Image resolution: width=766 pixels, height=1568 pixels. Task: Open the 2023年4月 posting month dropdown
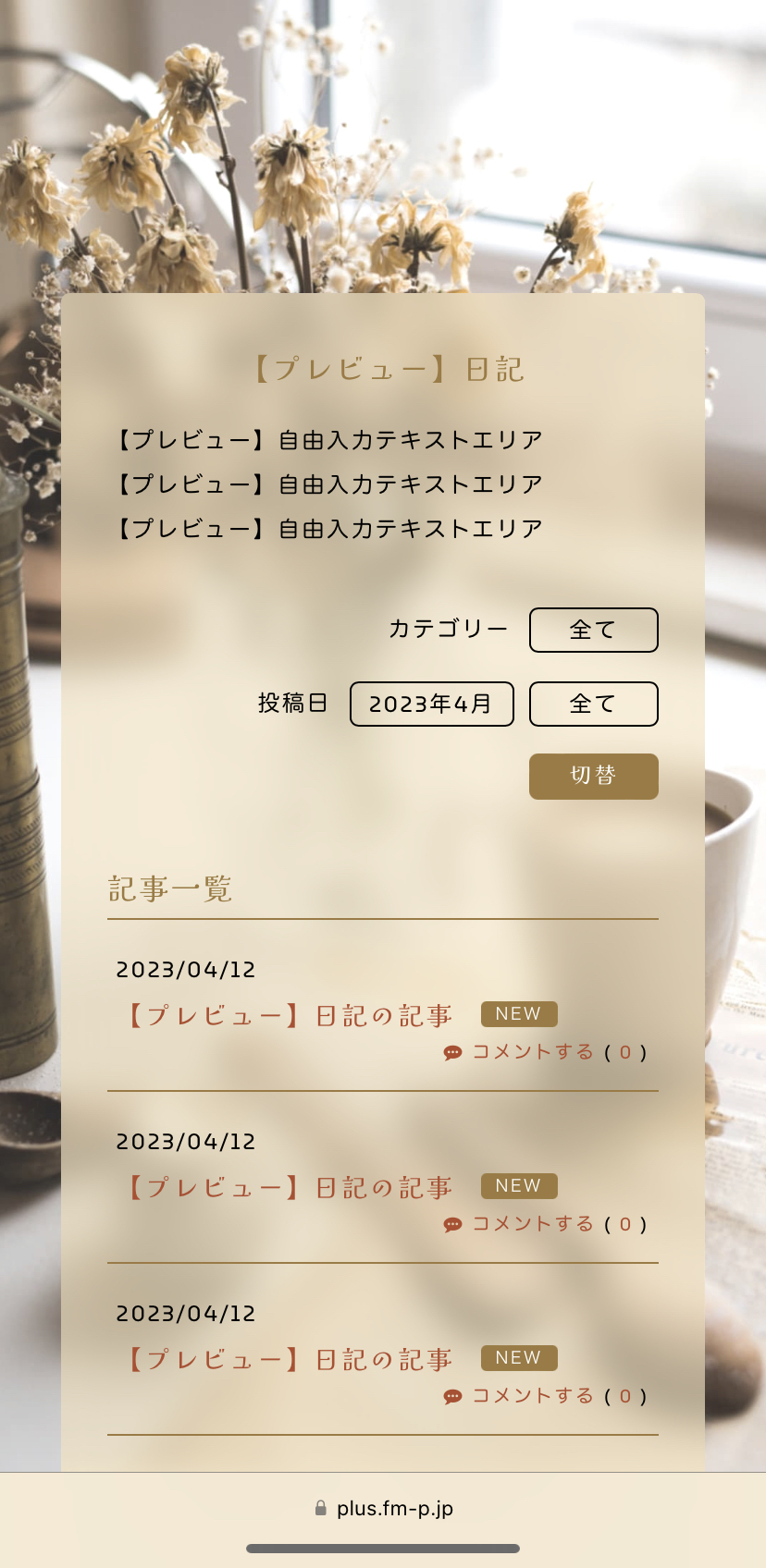click(x=431, y=704)
